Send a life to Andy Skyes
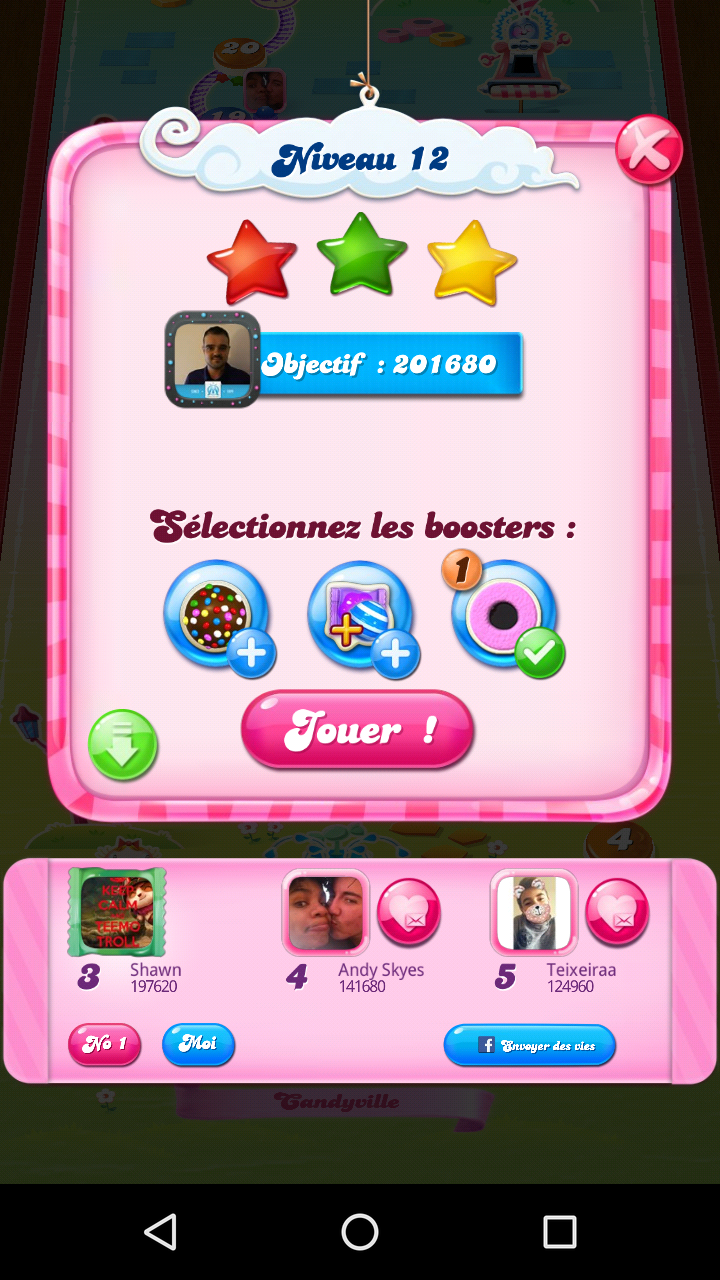Viewport: 720px width, 1280px height. point(409,911)
